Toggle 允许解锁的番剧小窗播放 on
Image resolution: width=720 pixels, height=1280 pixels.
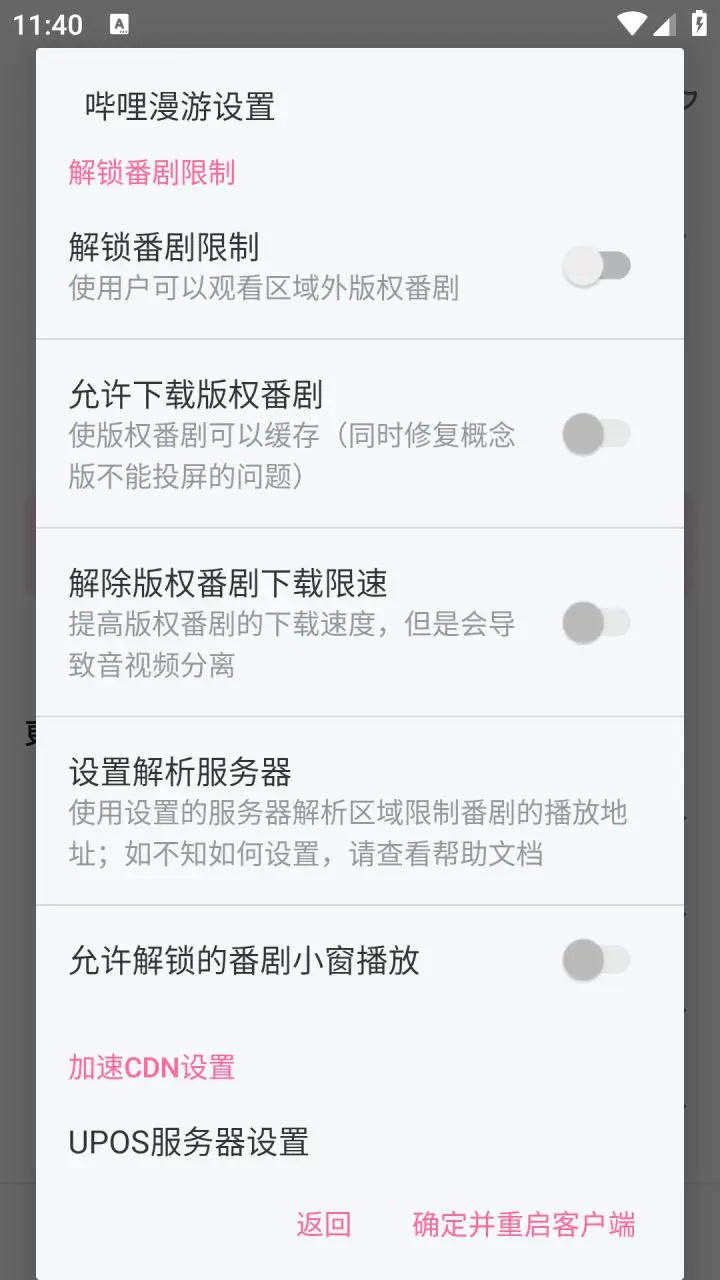596,958
